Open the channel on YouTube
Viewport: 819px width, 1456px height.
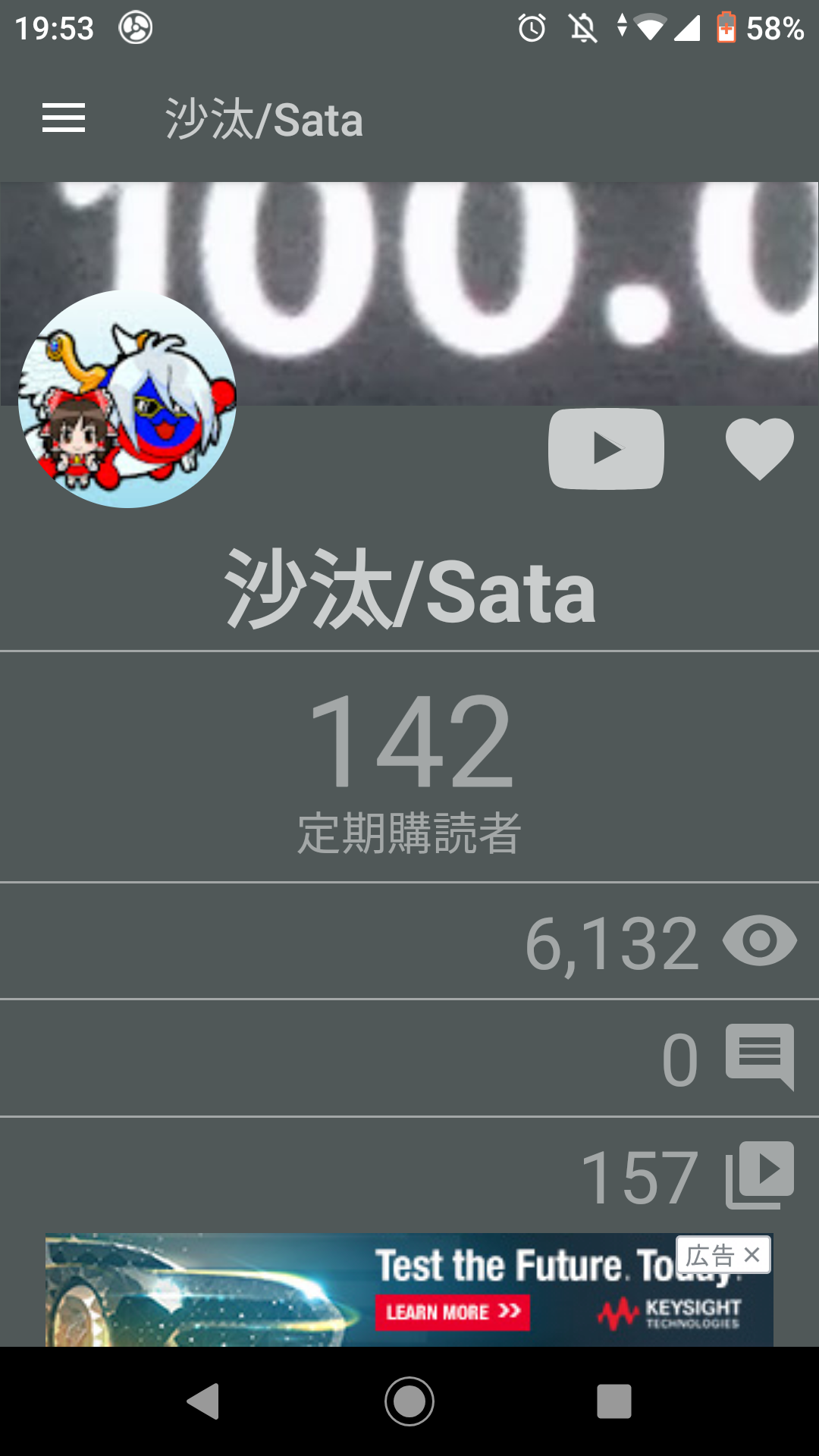click(x=606, y=449)
